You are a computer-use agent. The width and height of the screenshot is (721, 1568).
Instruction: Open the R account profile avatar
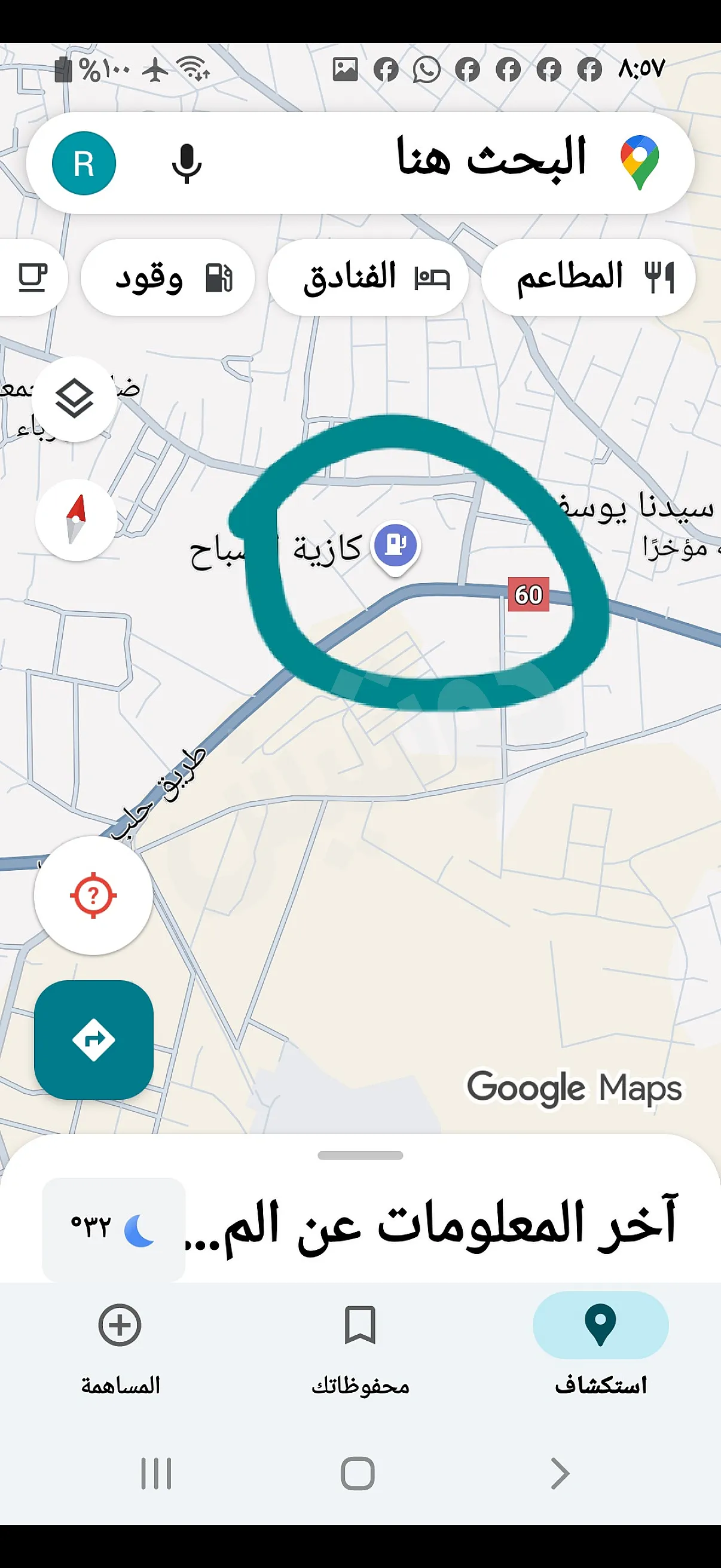tap(84, 163)
